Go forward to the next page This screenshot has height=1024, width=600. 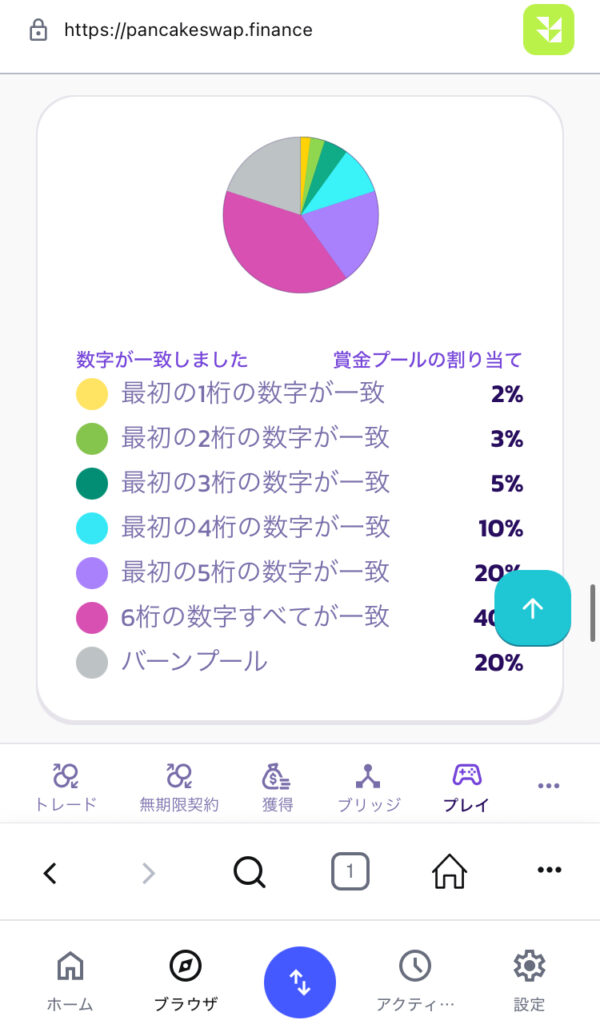pos(148,873)
